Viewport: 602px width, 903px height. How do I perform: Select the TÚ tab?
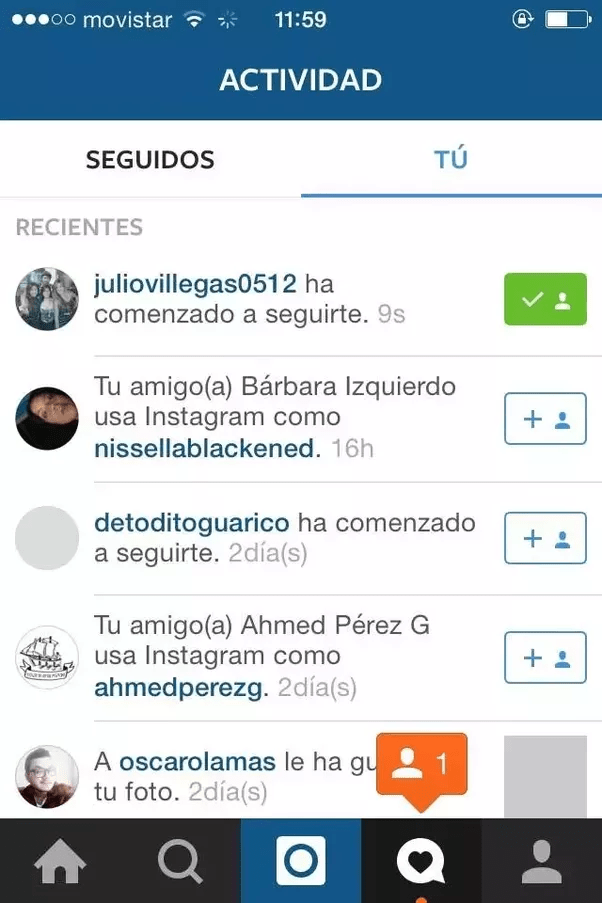(451, 159)
